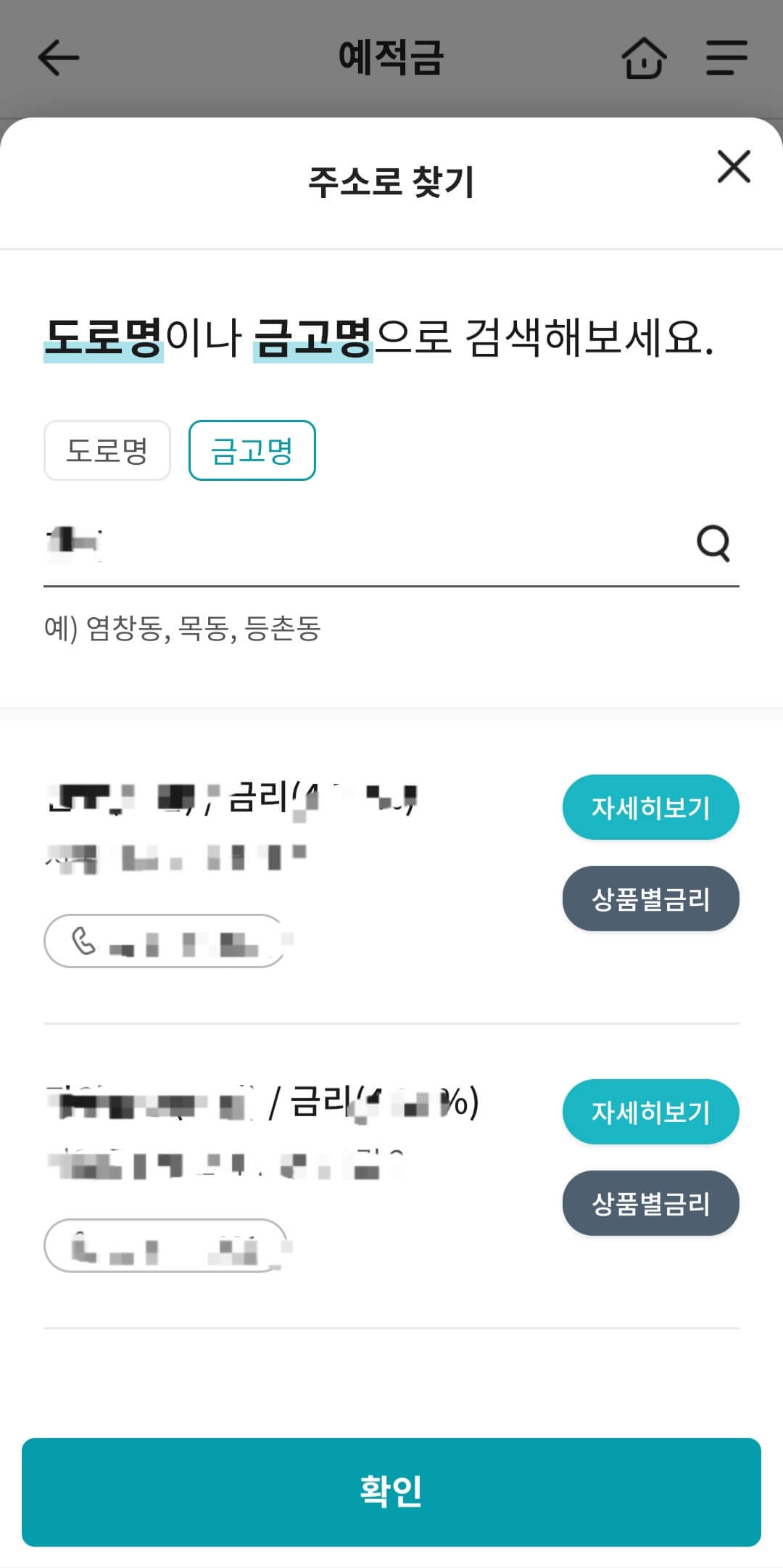
Task: Close the 주소로 찾기 popup with the X
Action: tap(734, 167)
